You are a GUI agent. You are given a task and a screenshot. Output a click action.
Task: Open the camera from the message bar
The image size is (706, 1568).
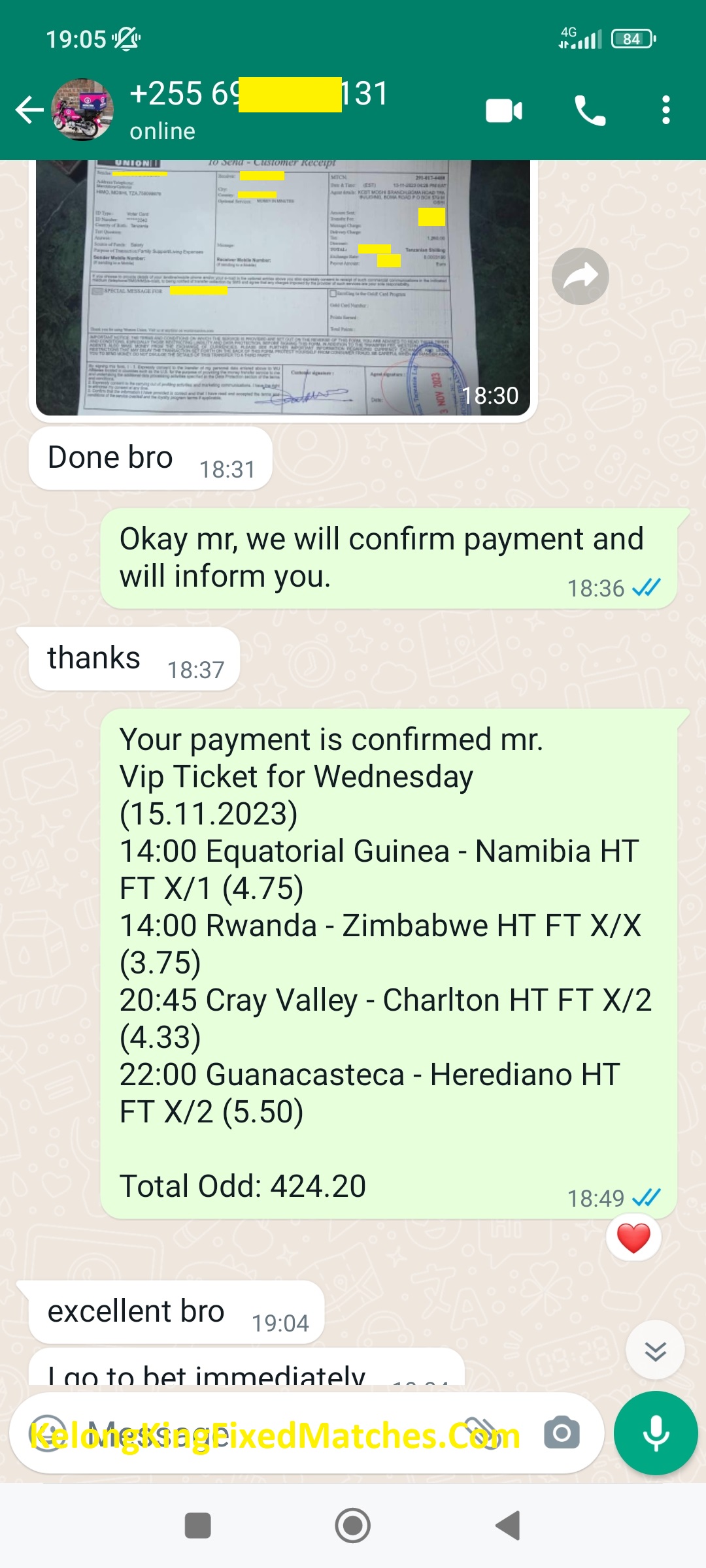click(x=562, y=1433)
